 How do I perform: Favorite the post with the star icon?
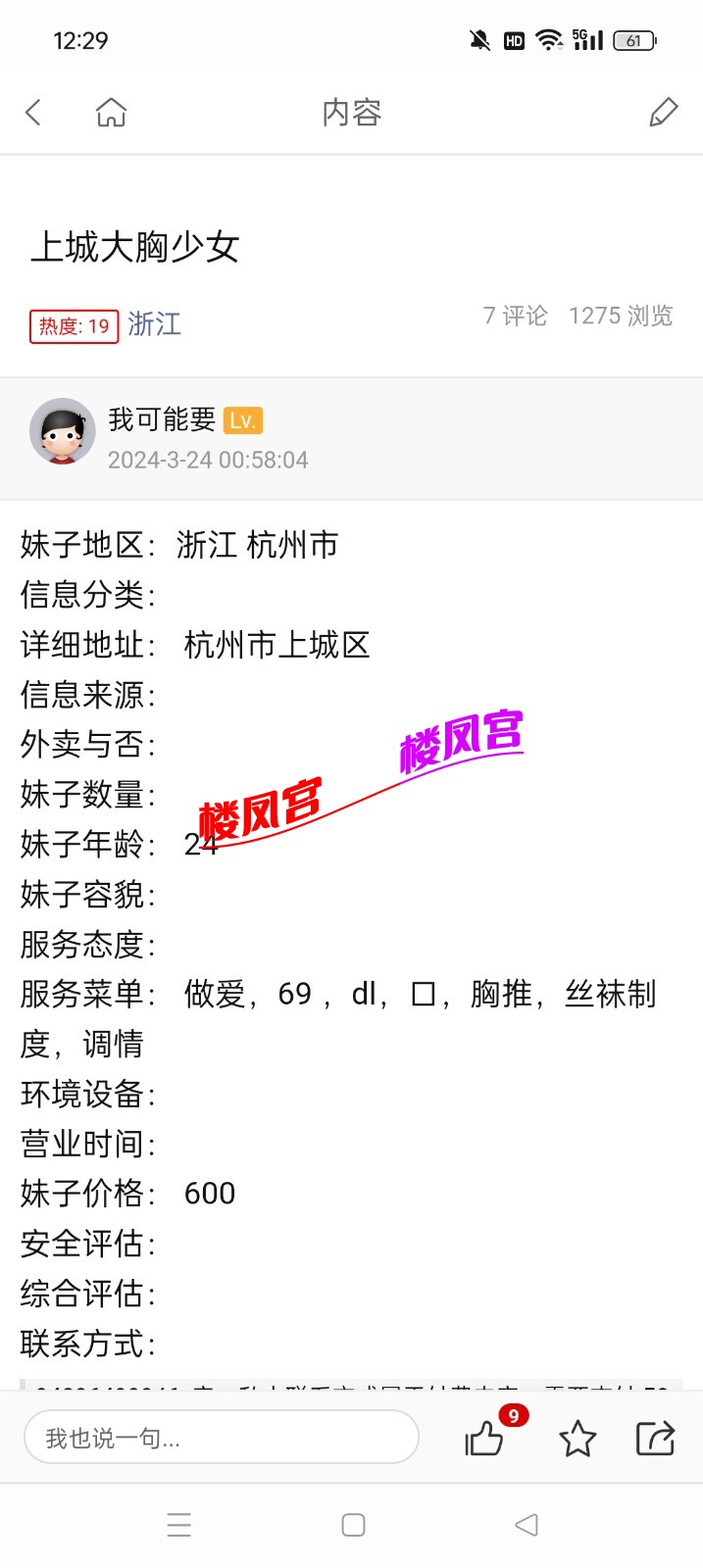coord(577,1439)
